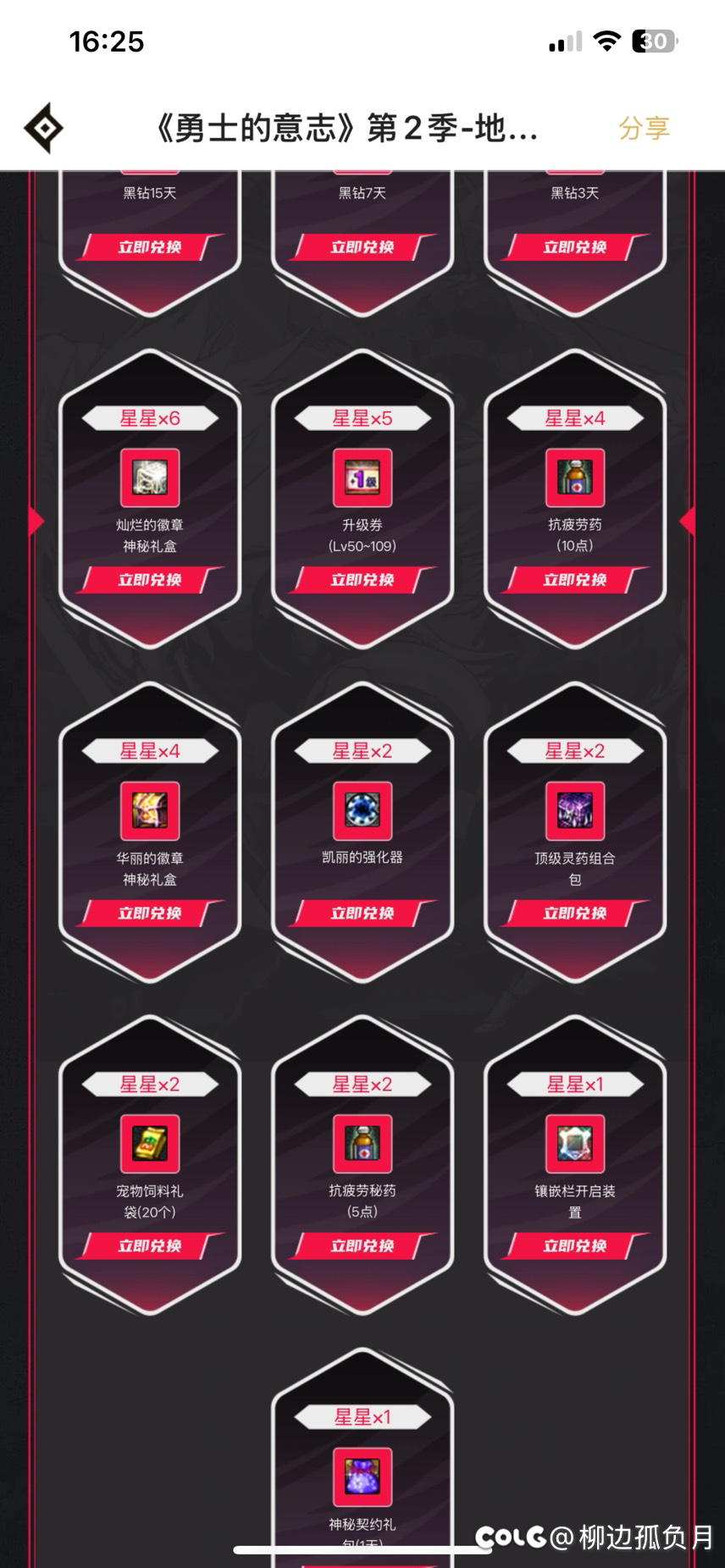Redeem 抗疲劳药 (10点)

[575, 580]
